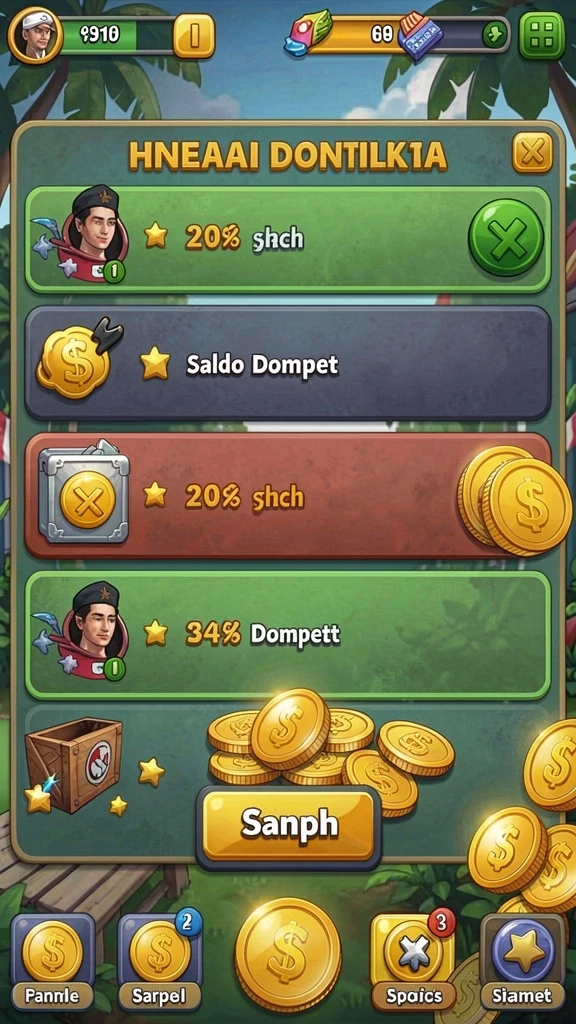This screenshot has height=1024, width=576.
Task: Open the green grid menu button
Action: [541, 35]
